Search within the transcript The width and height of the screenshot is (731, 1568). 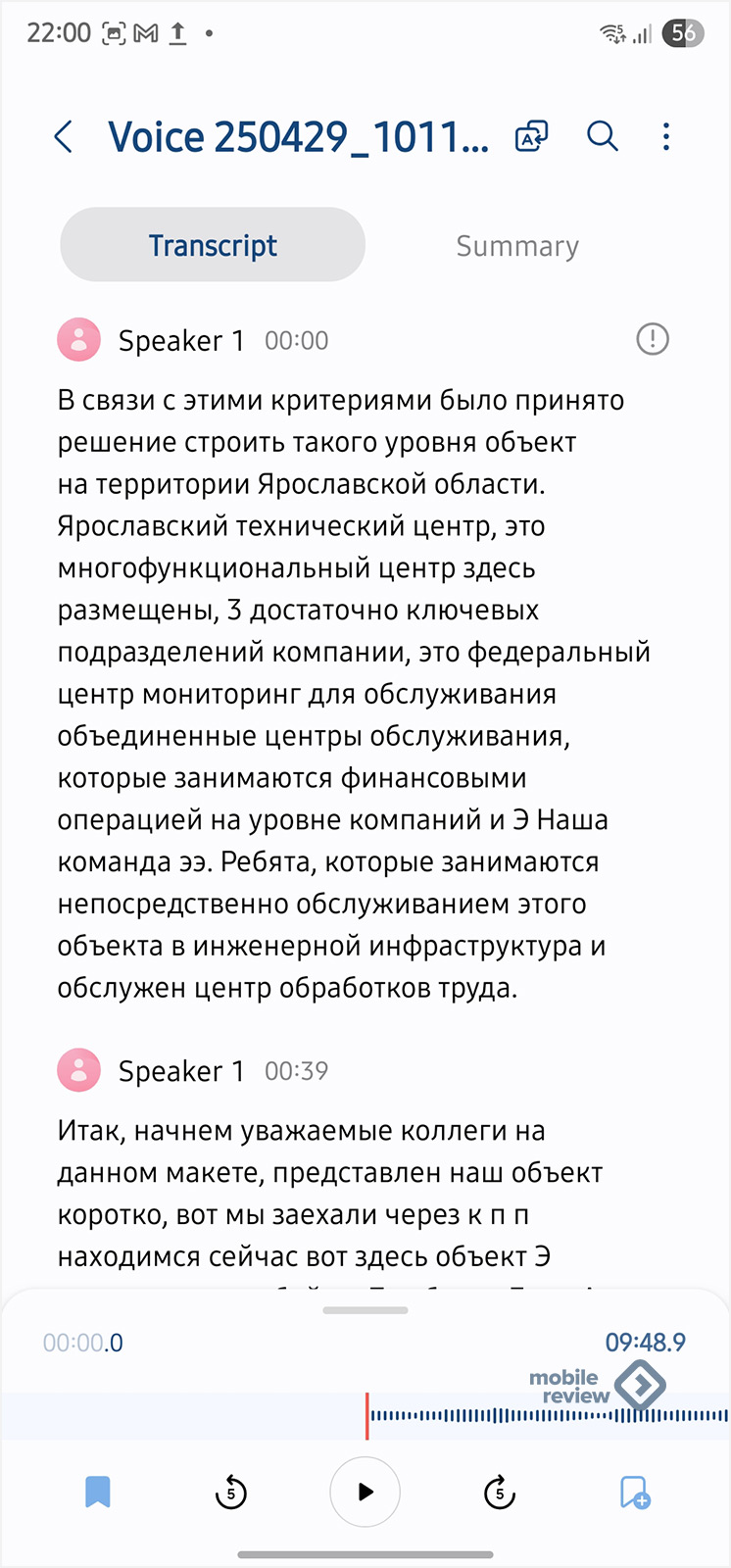[602, 137]
